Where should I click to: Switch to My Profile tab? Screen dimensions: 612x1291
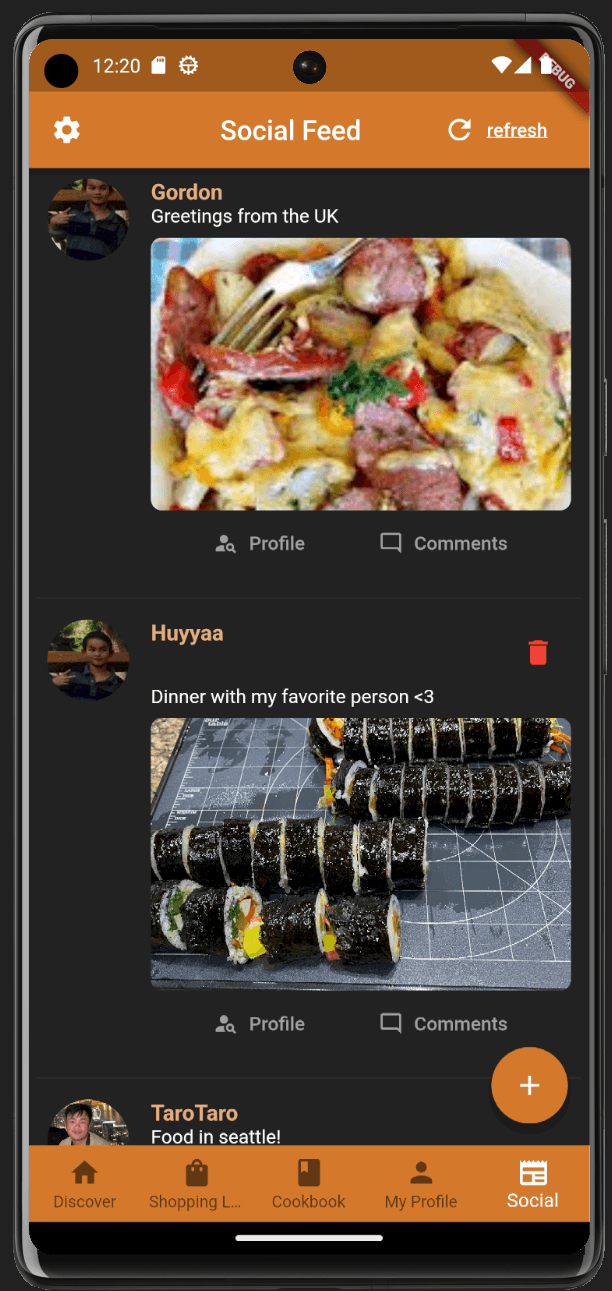pos(421,1185)
